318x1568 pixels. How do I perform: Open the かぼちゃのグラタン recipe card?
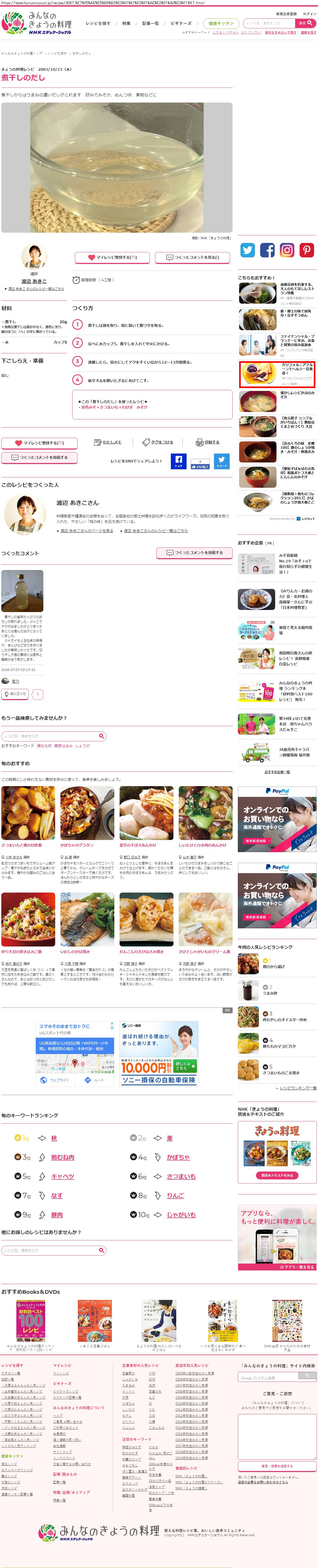click(76, 845)
